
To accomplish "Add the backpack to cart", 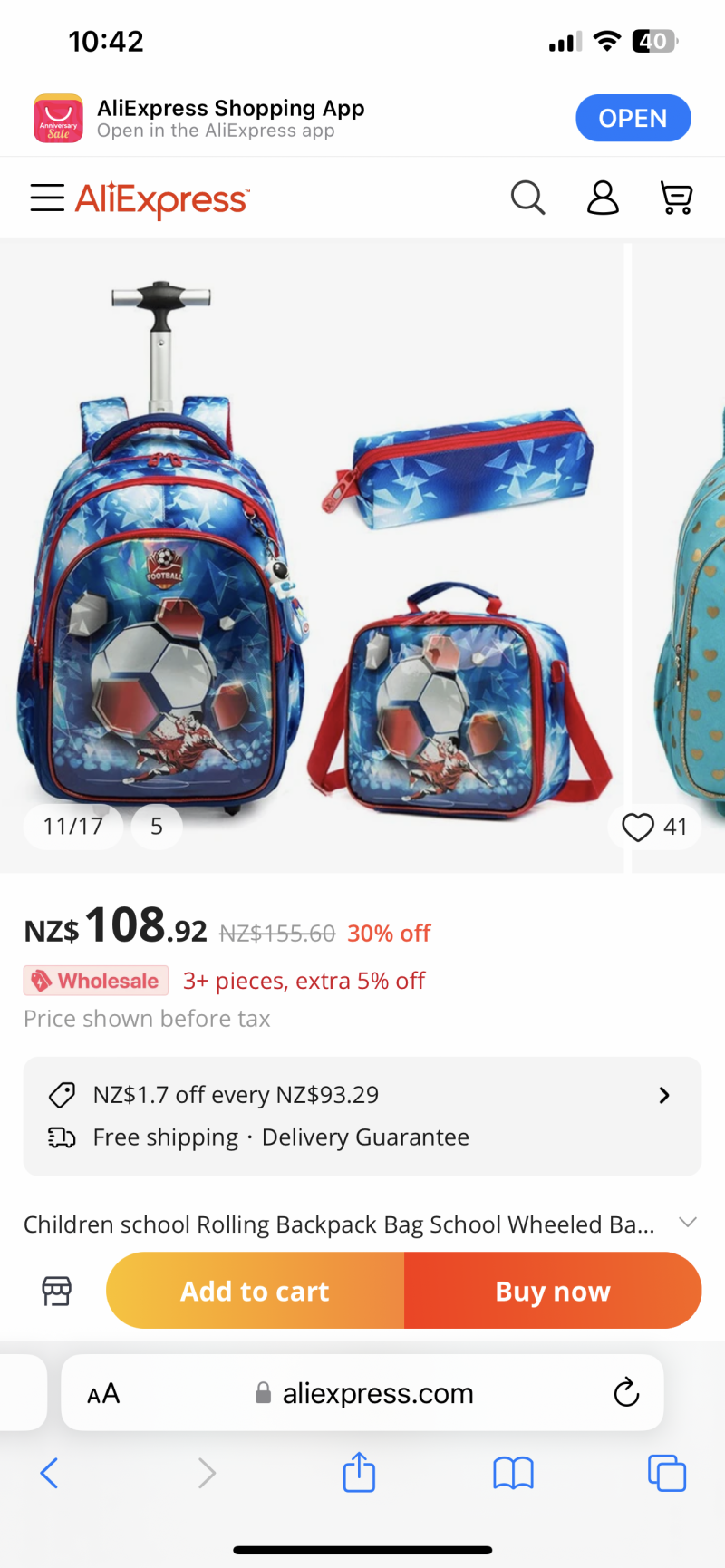I will point(255,1291).
